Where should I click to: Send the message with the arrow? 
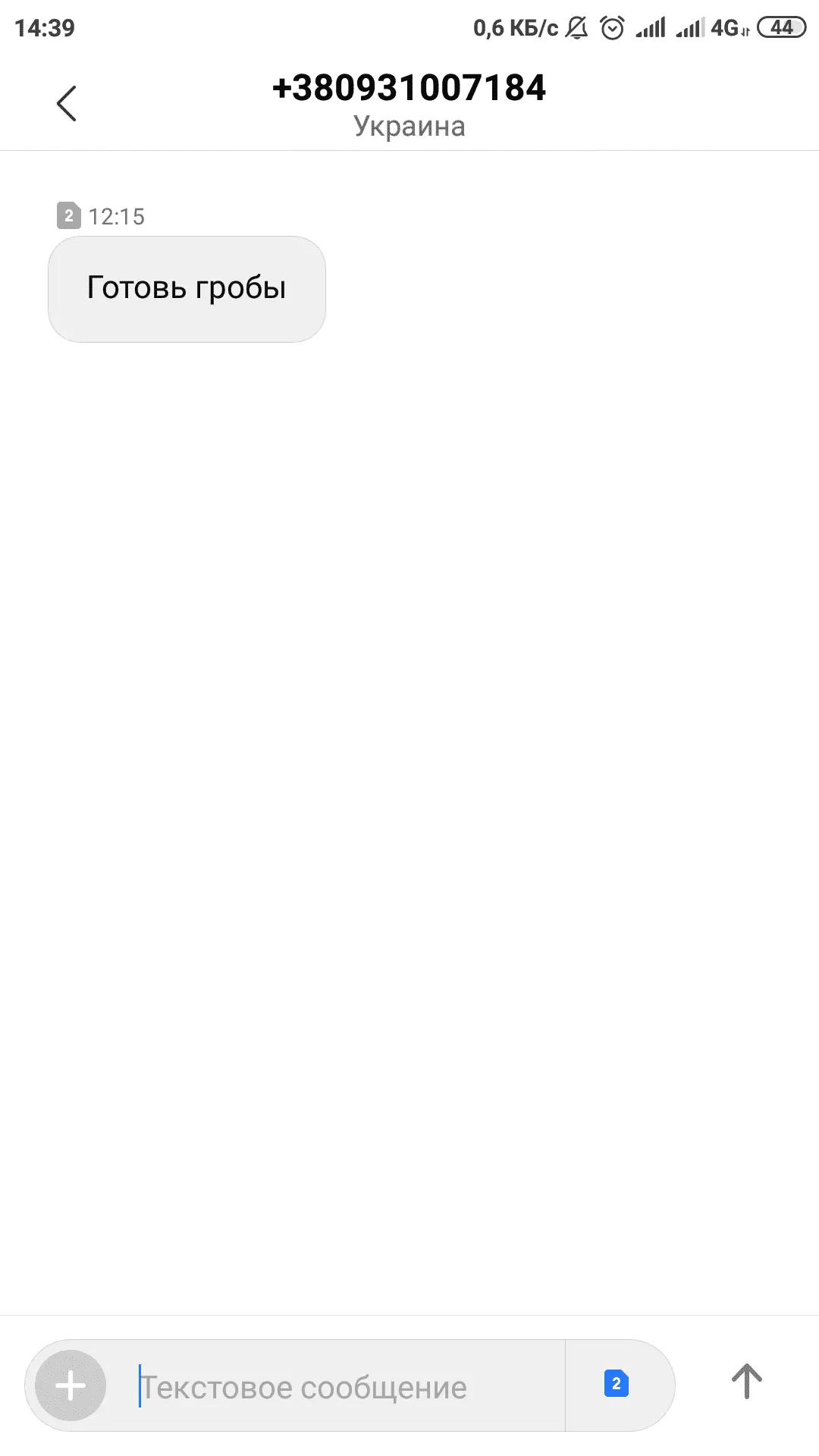[x=746, y=1382]
